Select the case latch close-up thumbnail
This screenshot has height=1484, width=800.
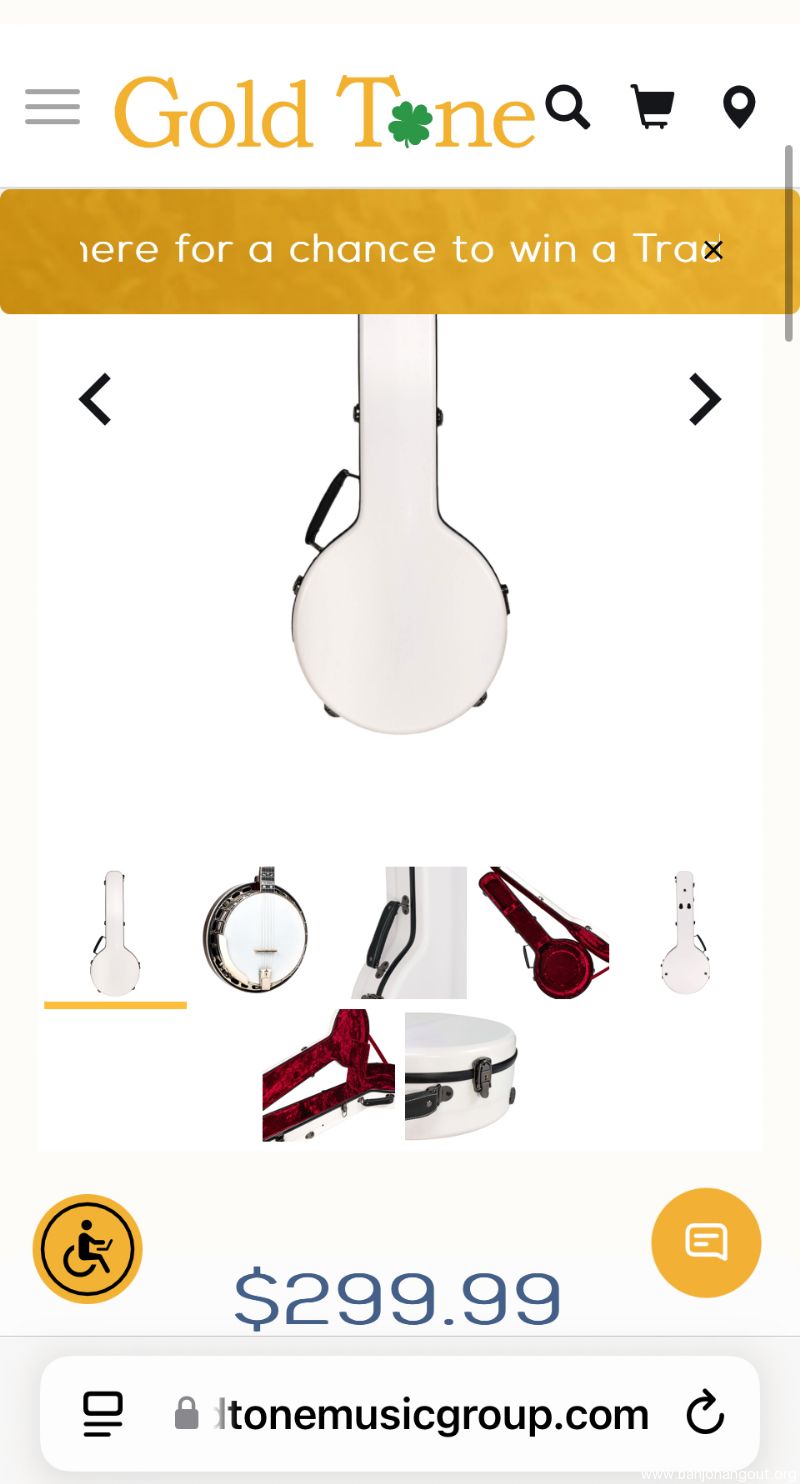462,1075
